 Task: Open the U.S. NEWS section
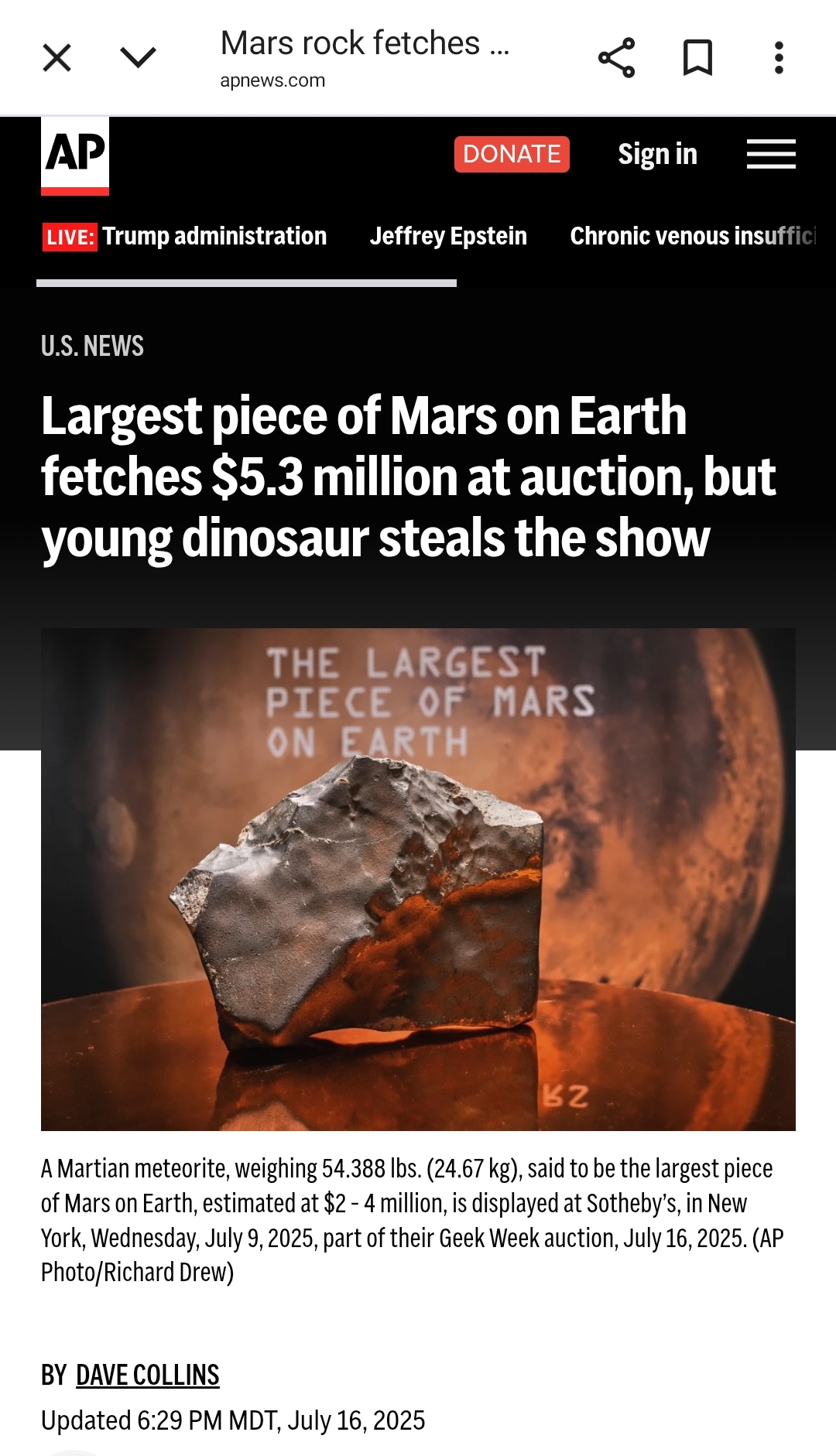(92, 346)
